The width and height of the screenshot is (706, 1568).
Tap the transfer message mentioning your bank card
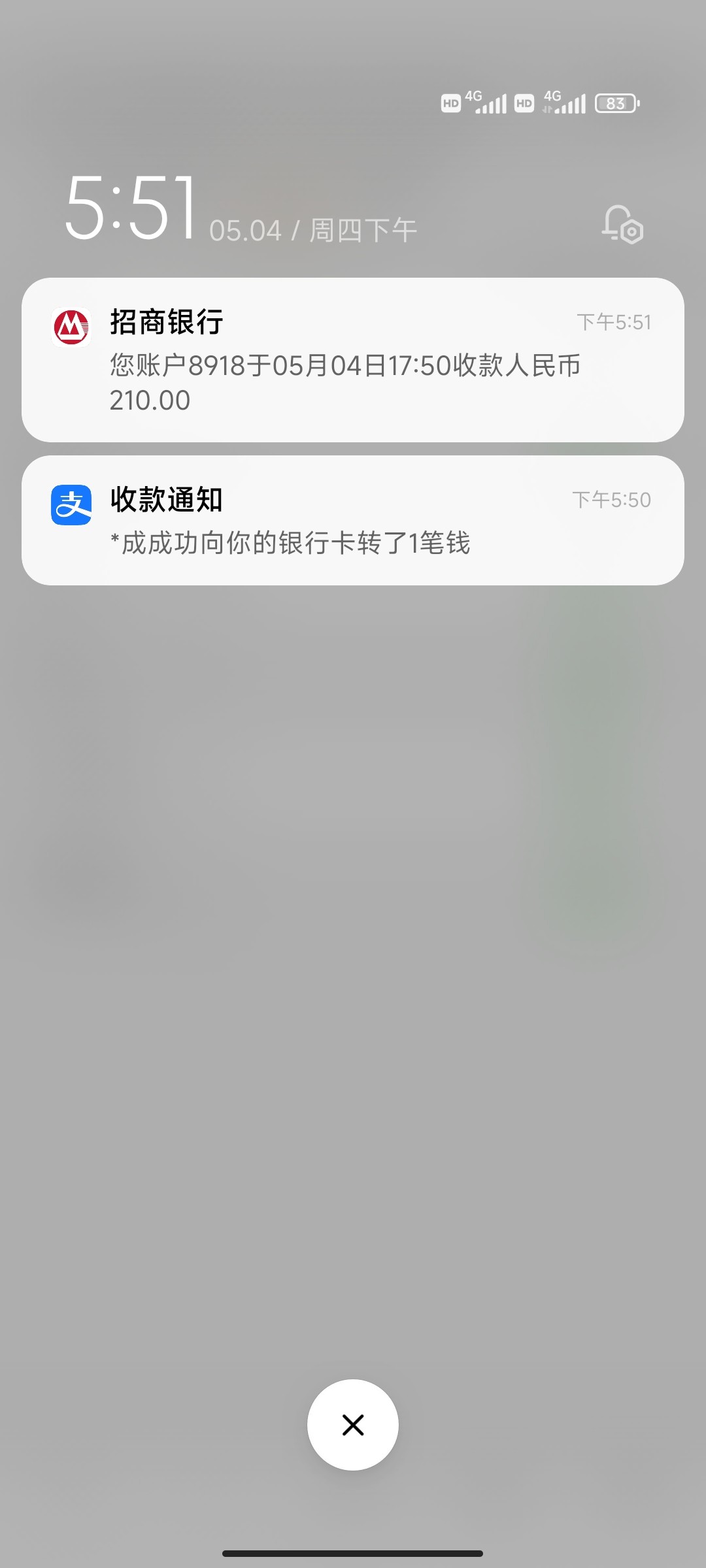point(291,541)
